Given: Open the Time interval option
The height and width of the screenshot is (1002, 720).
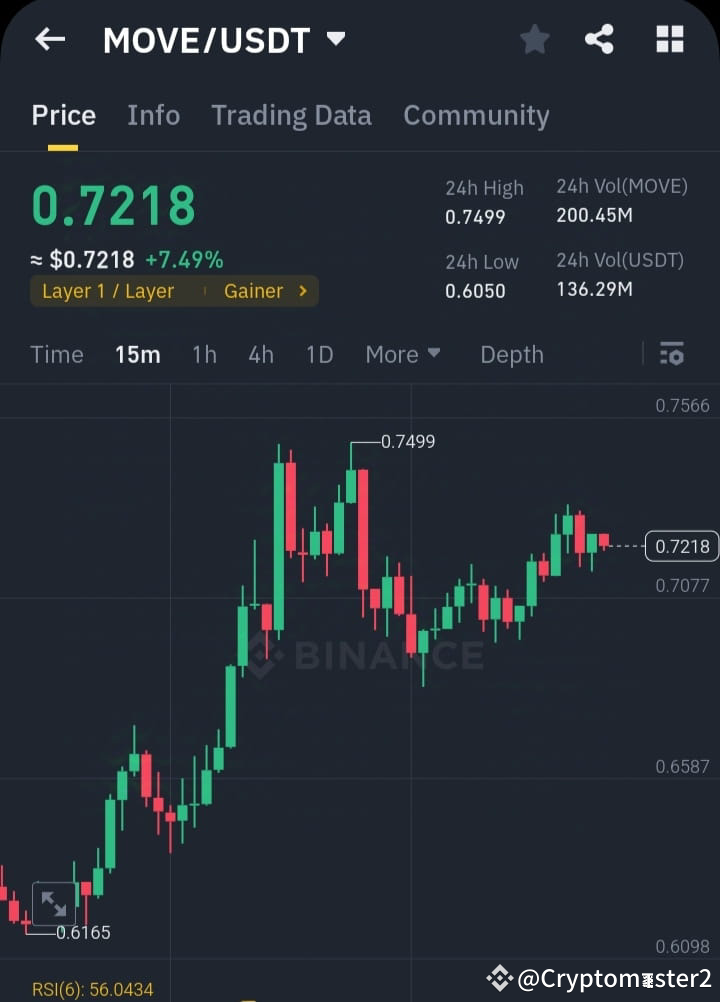Looking at the screenshot, I should tap(57, 354).
